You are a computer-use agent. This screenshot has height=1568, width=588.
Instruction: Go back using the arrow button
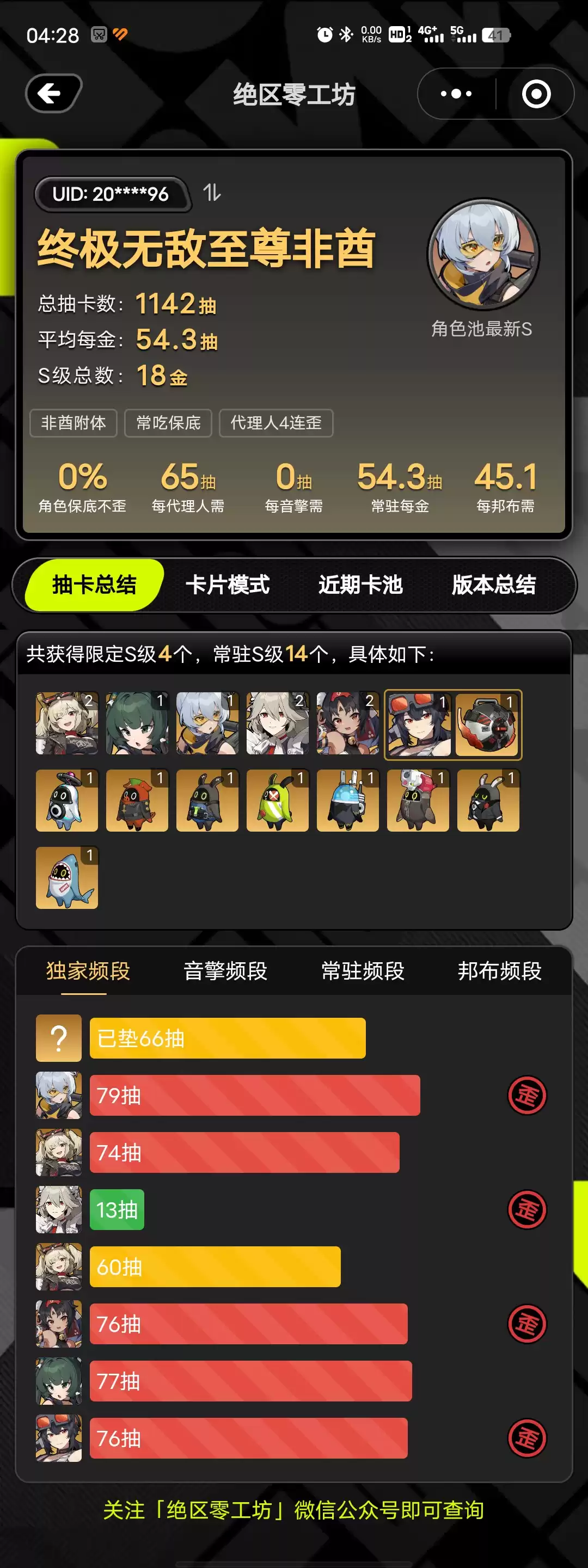pos(53,94)
